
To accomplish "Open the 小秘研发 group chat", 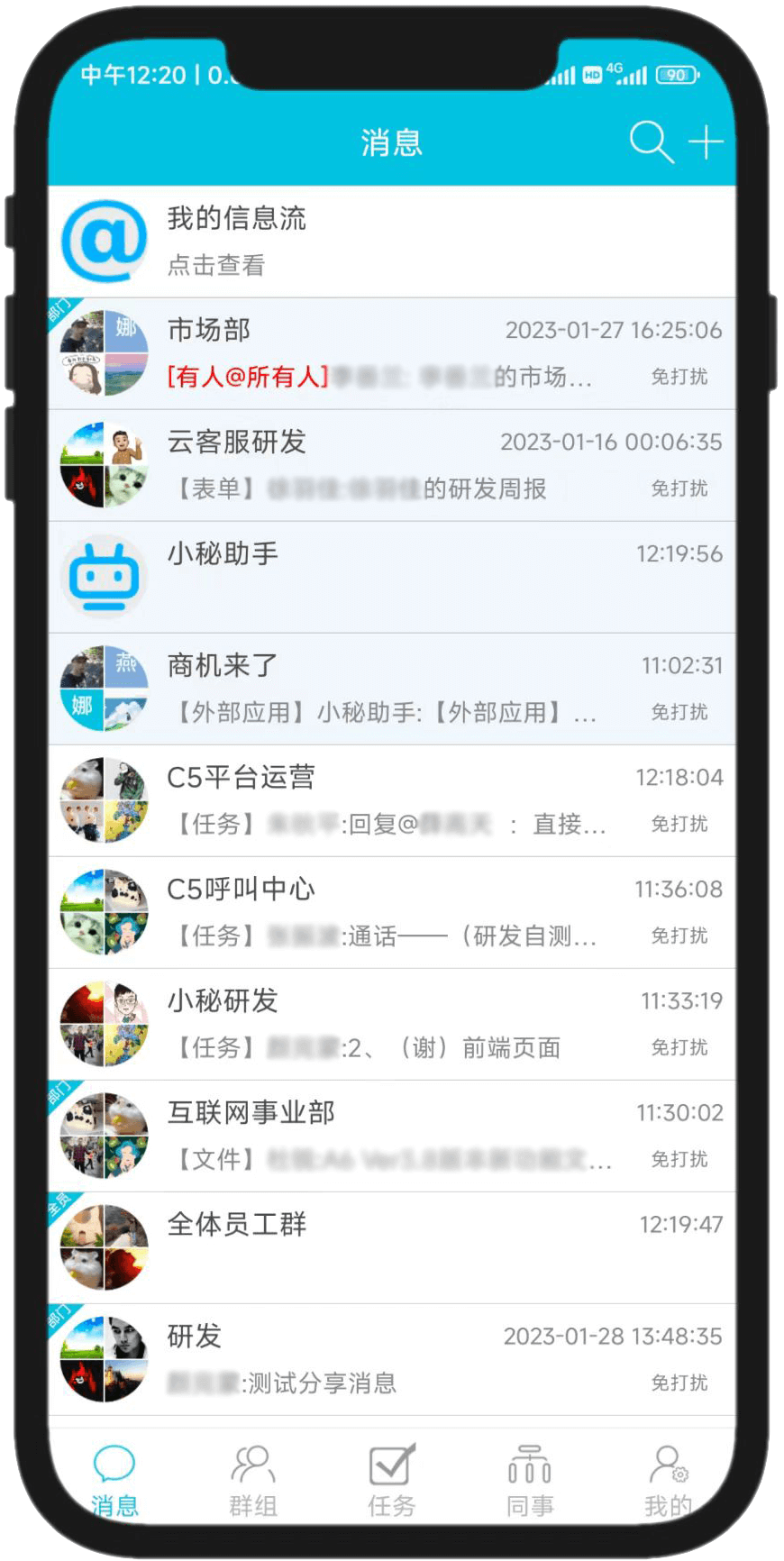I will point(392,1024).
